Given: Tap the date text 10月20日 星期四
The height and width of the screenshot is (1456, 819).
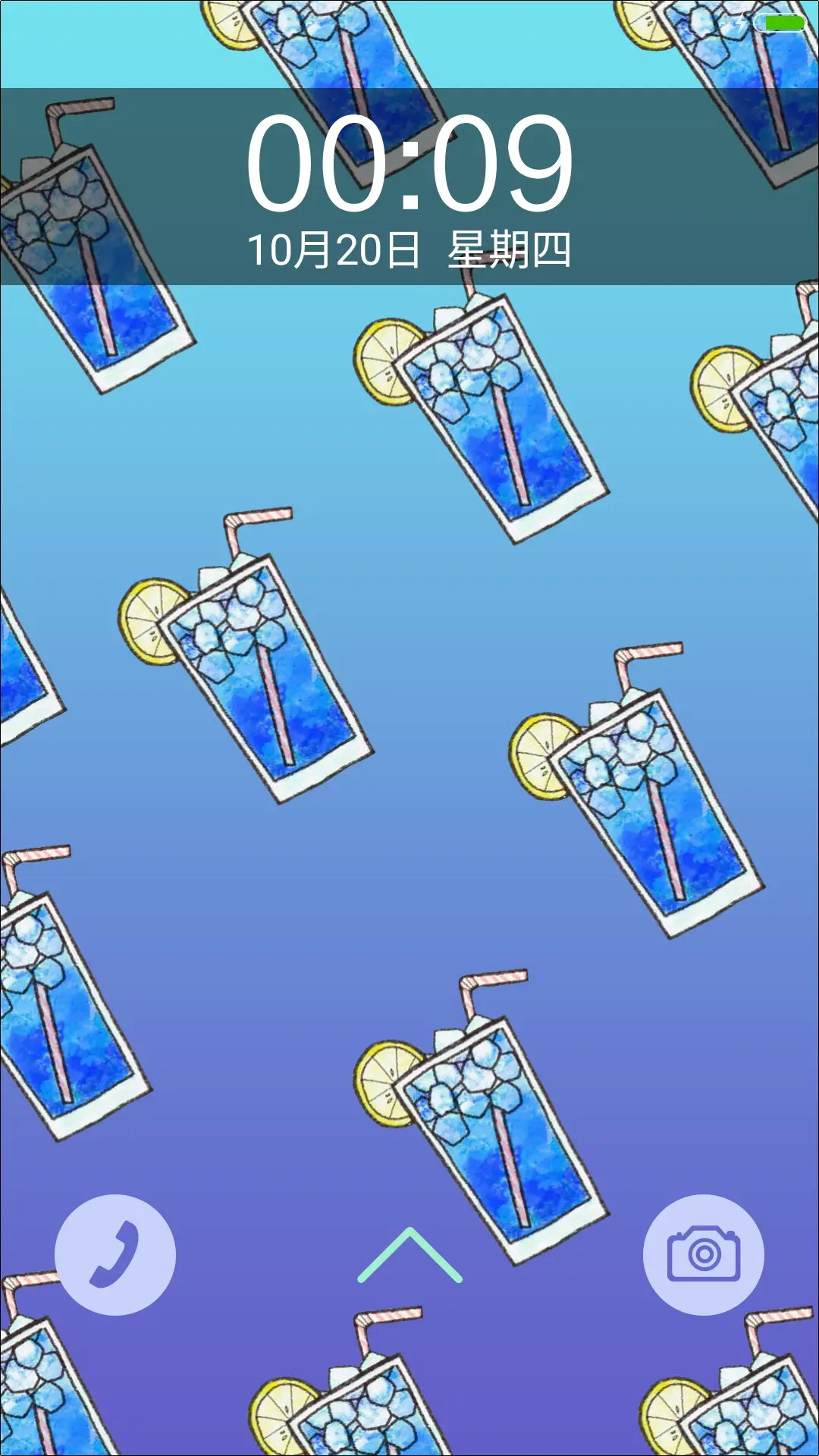Looking at the screenshot, I should (409, 246).
